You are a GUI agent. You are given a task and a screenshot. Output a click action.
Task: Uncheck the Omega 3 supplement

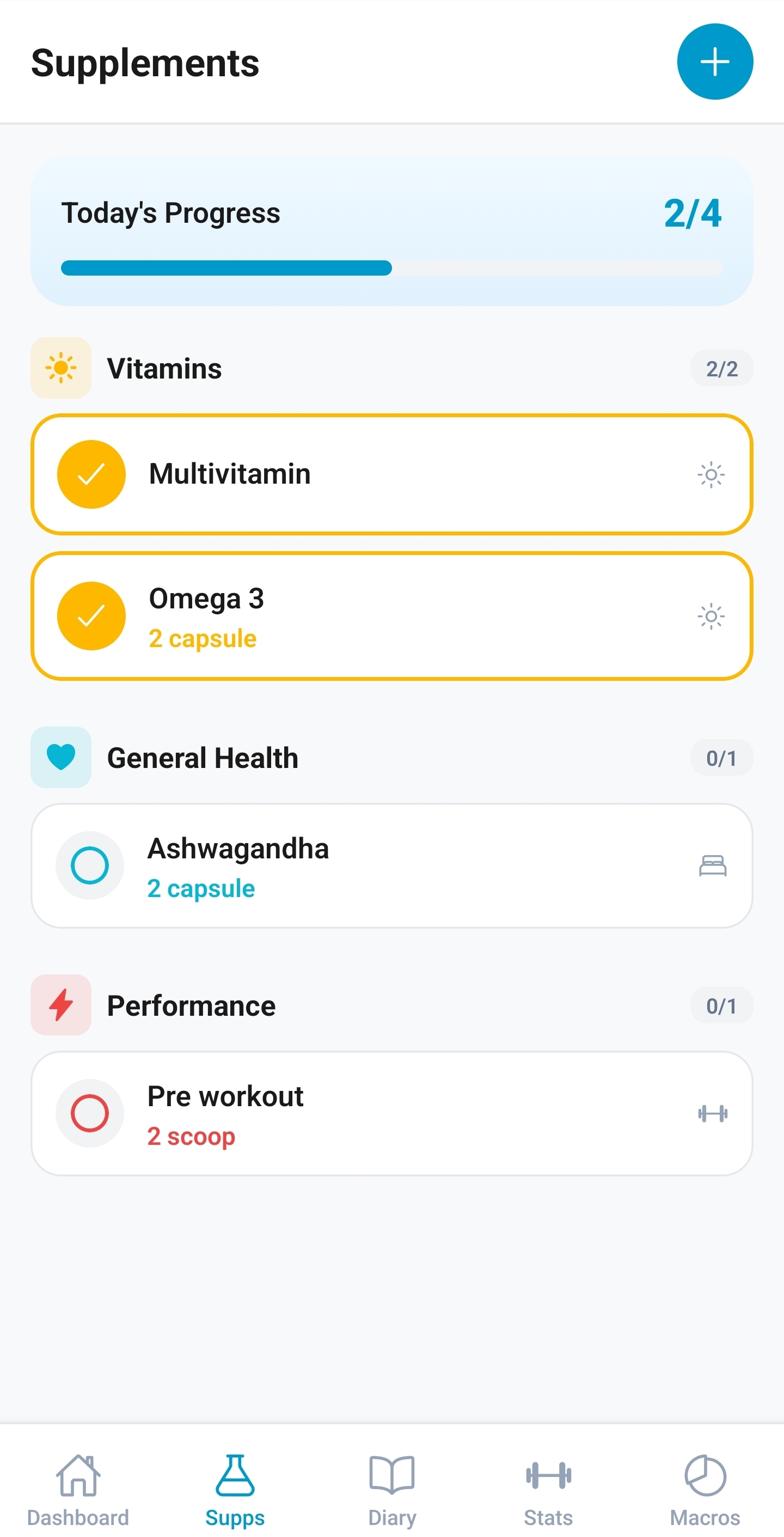coord(91,616)
